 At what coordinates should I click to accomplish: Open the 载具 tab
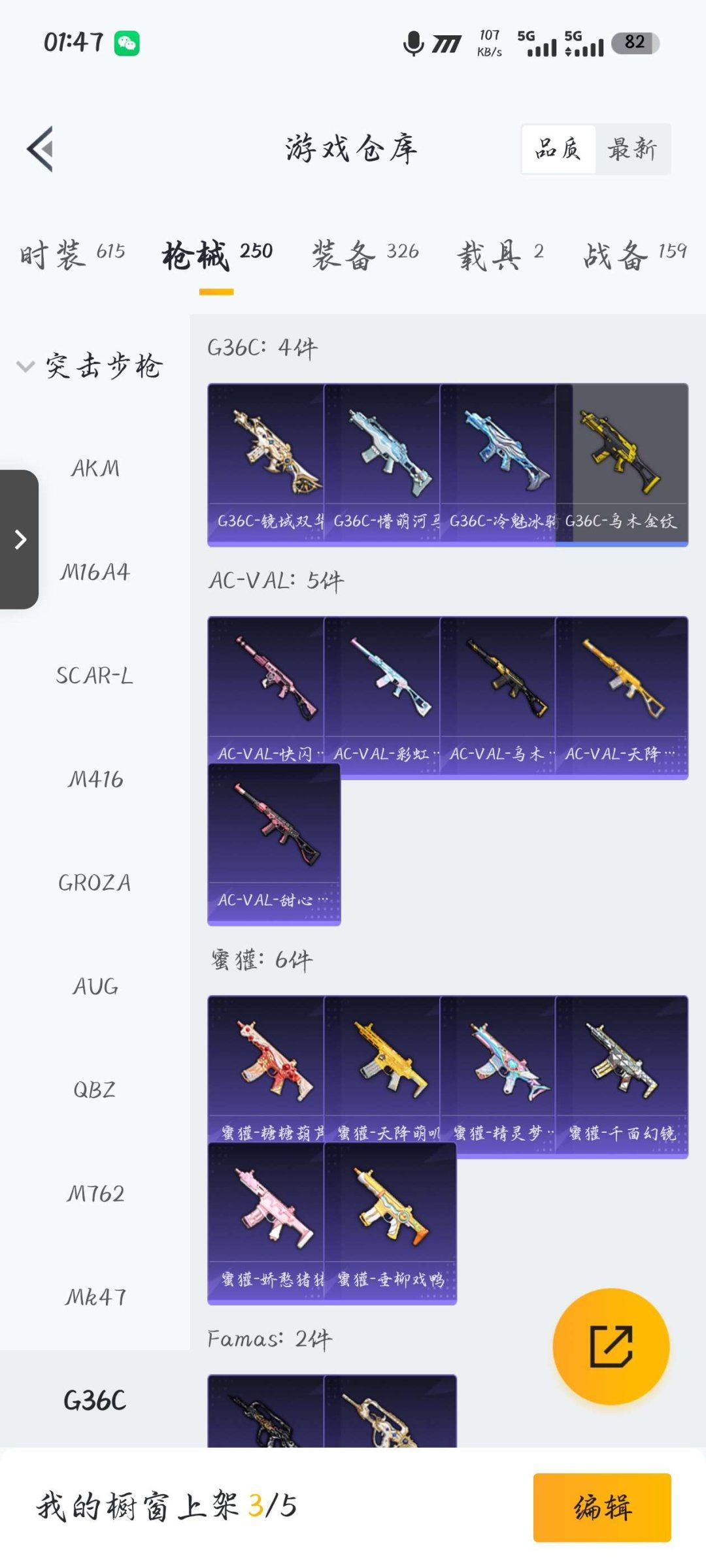(x=500, y=253)
